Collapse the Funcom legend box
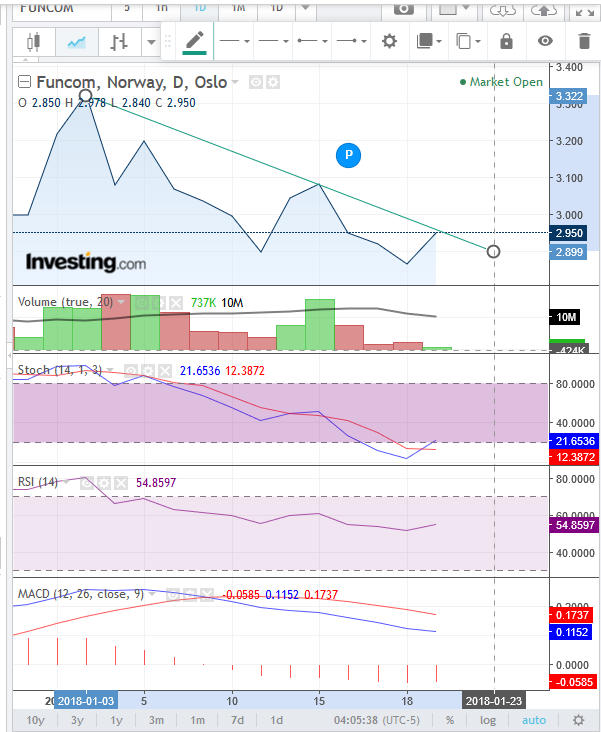 click(25, 82)
